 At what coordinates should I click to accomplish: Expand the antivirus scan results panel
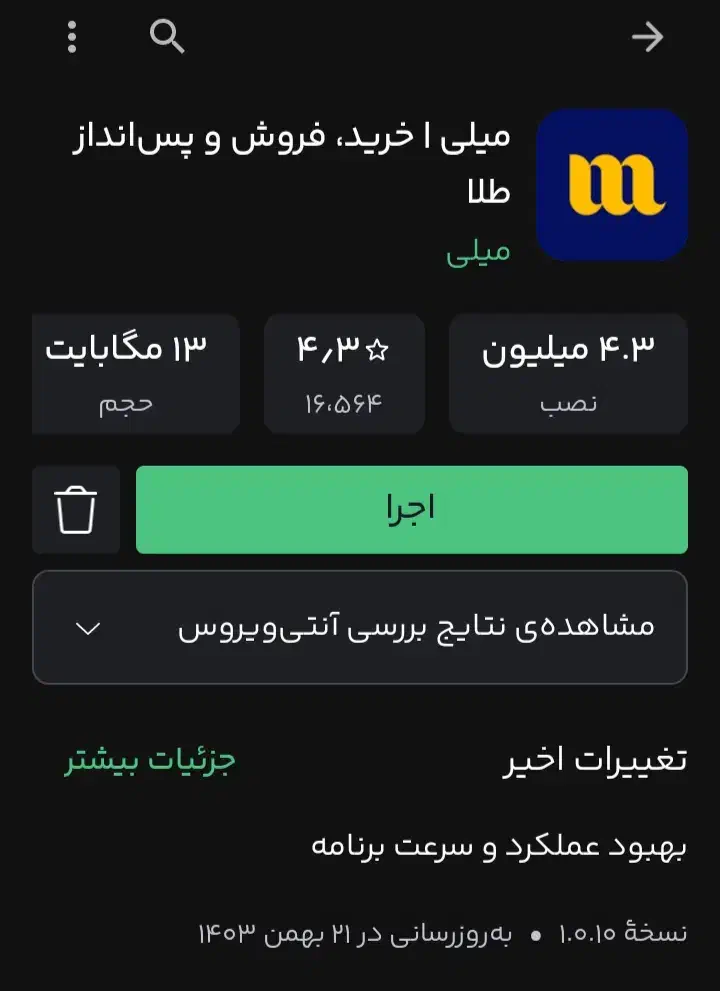pos(360,628)
